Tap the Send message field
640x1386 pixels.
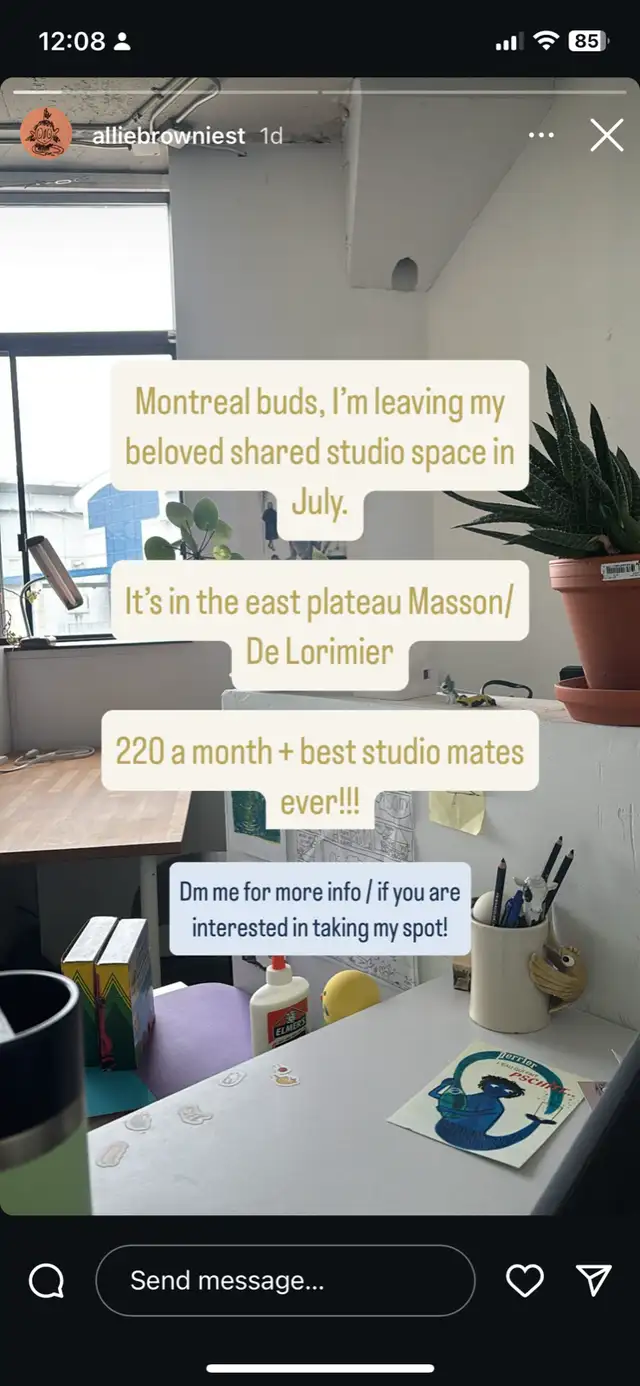(285, 1280)
